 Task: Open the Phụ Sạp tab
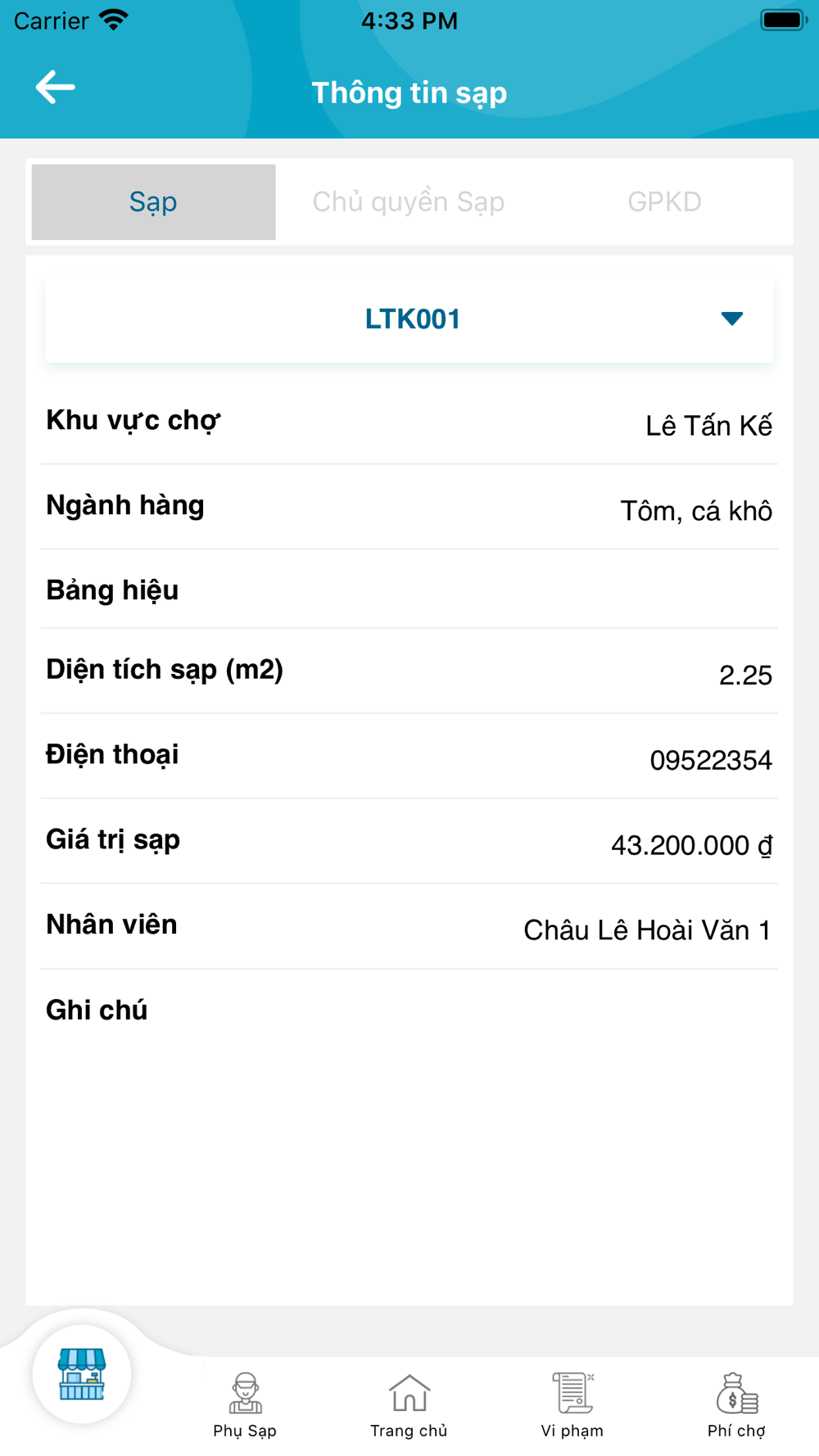tap(245, 1405)
